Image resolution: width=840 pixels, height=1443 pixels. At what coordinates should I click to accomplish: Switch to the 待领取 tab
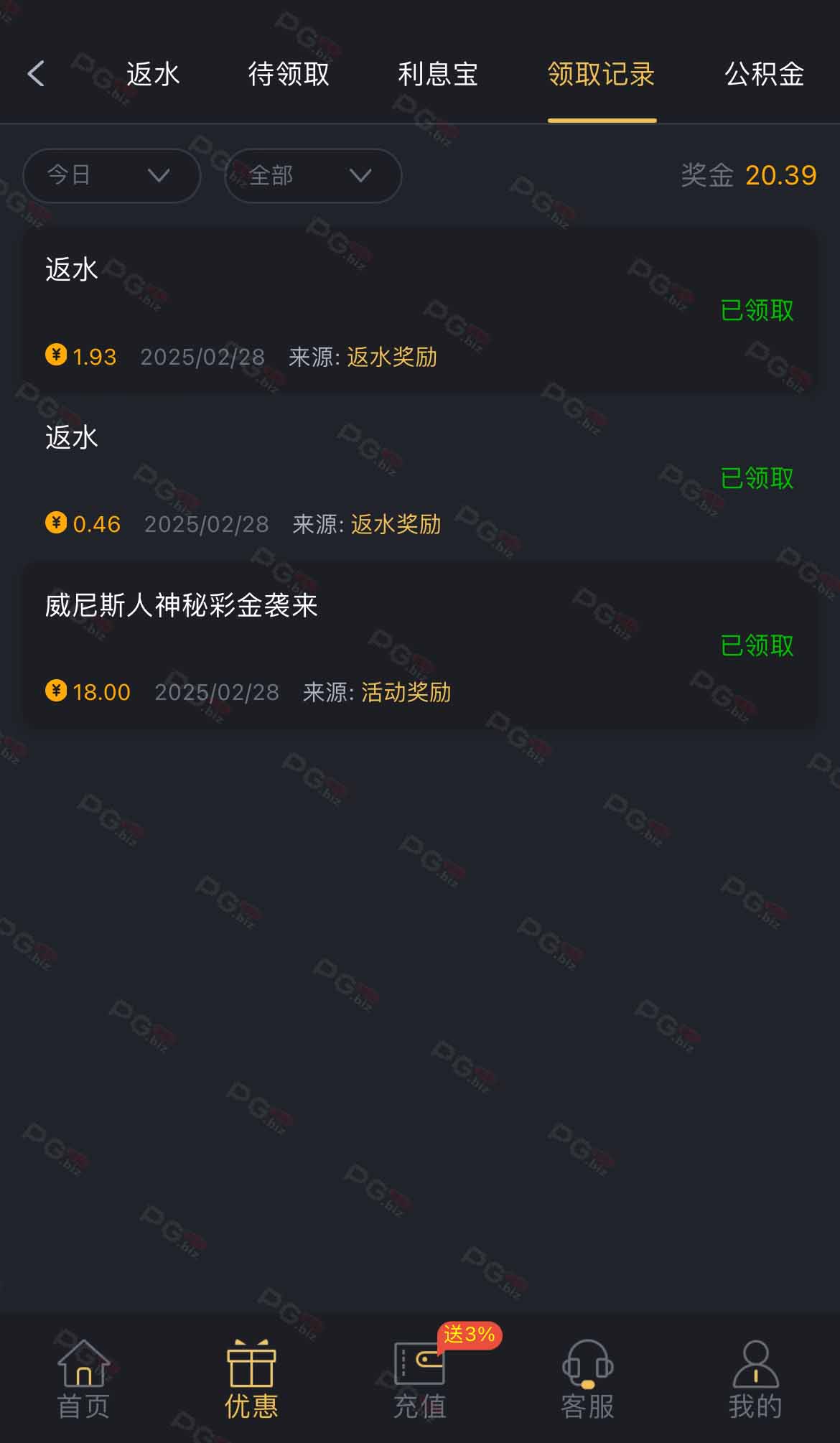point(289,74)
